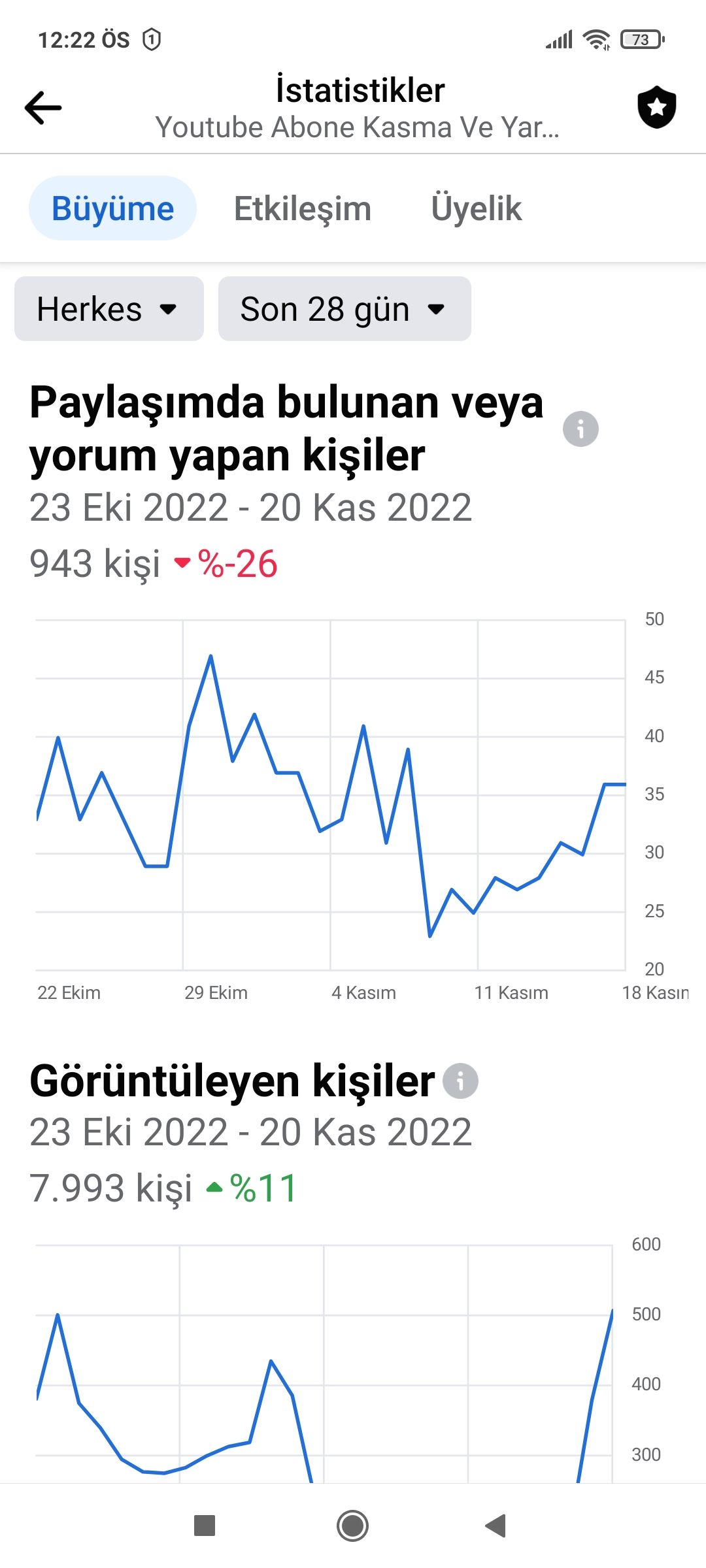
Task: Open the Son 28 gün period dropdown
Action: (345, 309)
